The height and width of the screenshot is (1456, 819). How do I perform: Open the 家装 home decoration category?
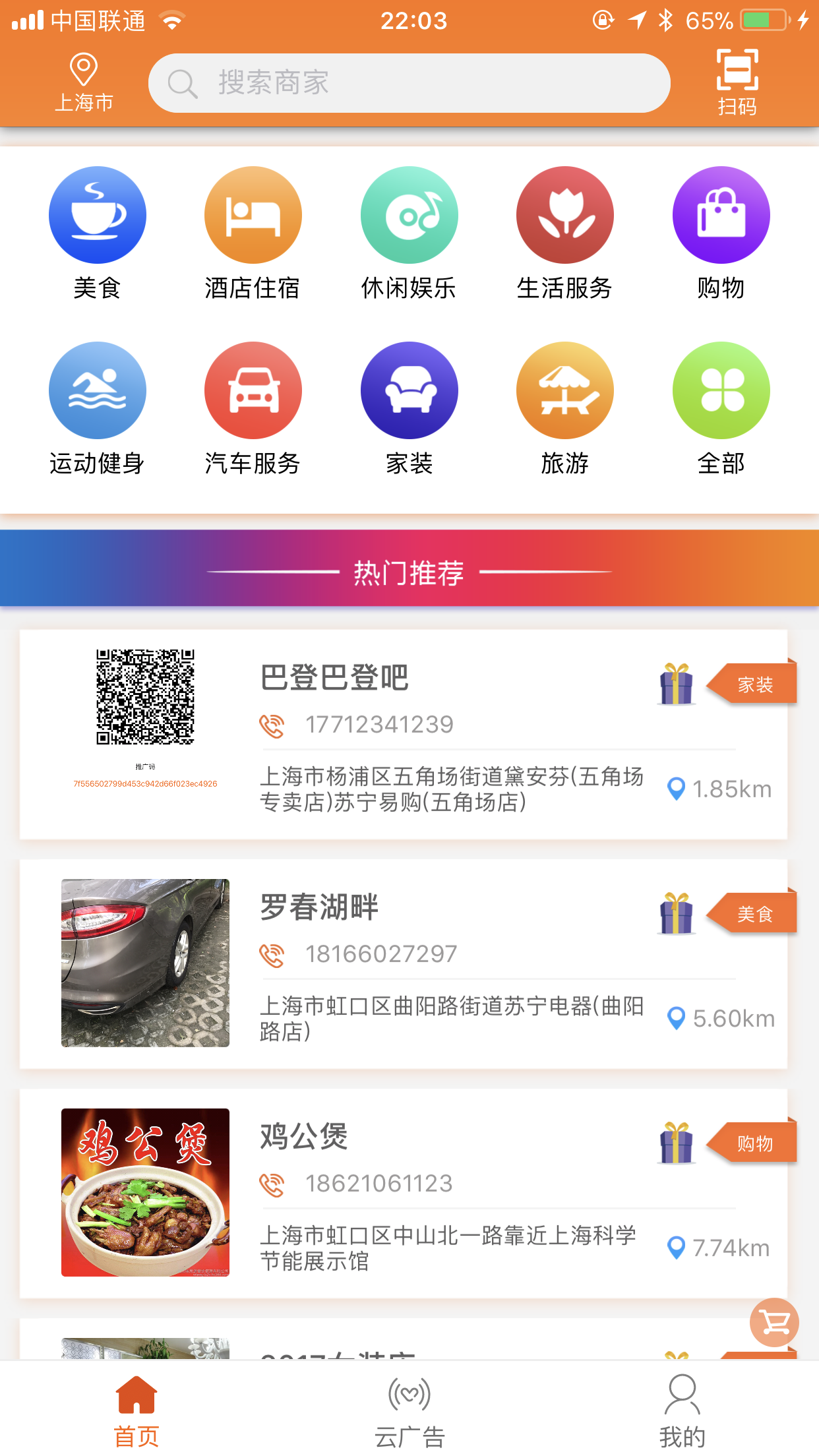pyautogui.click(x=409, y=408)
